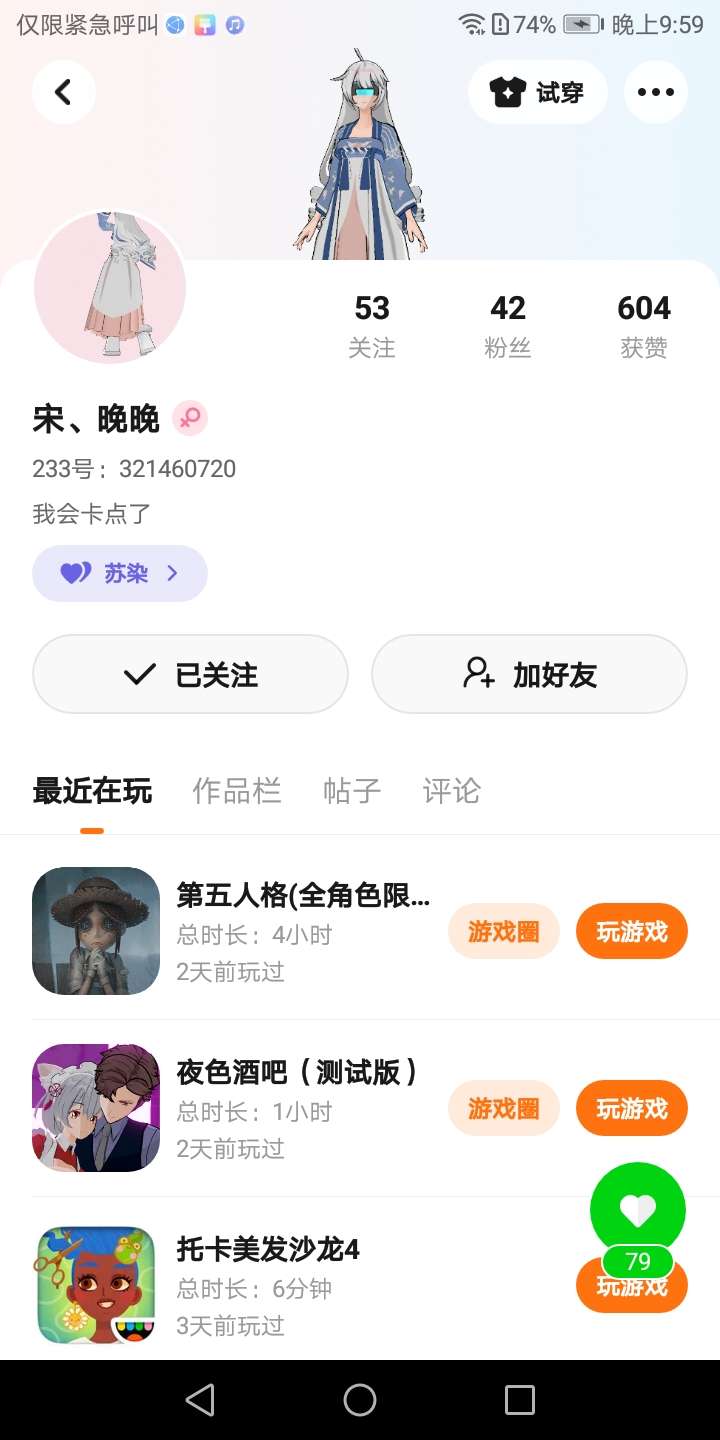Viewport: 720px width, 1440px height.
Task: Go back using the top-left arrow
Action: pos(63,92)
